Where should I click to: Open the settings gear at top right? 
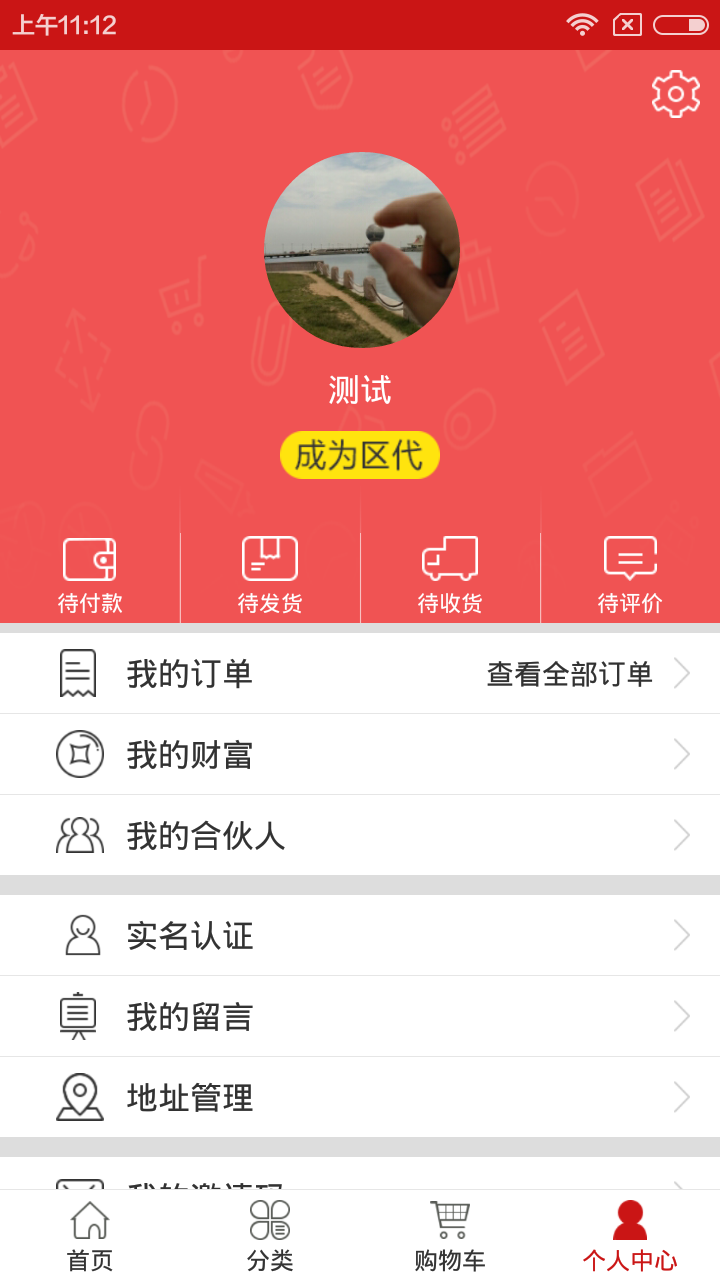(x=676, y=94)
